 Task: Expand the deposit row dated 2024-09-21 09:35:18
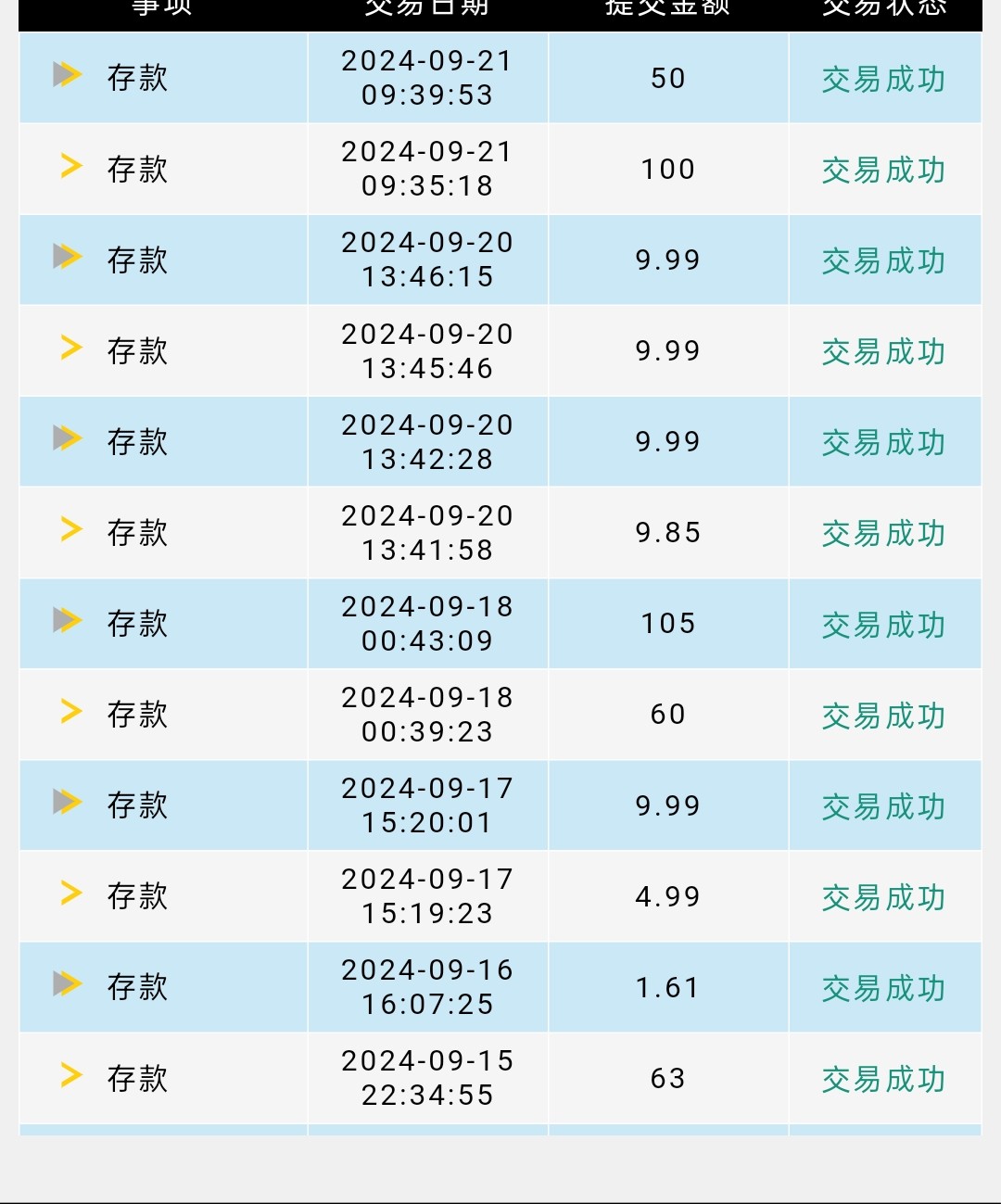70,167
